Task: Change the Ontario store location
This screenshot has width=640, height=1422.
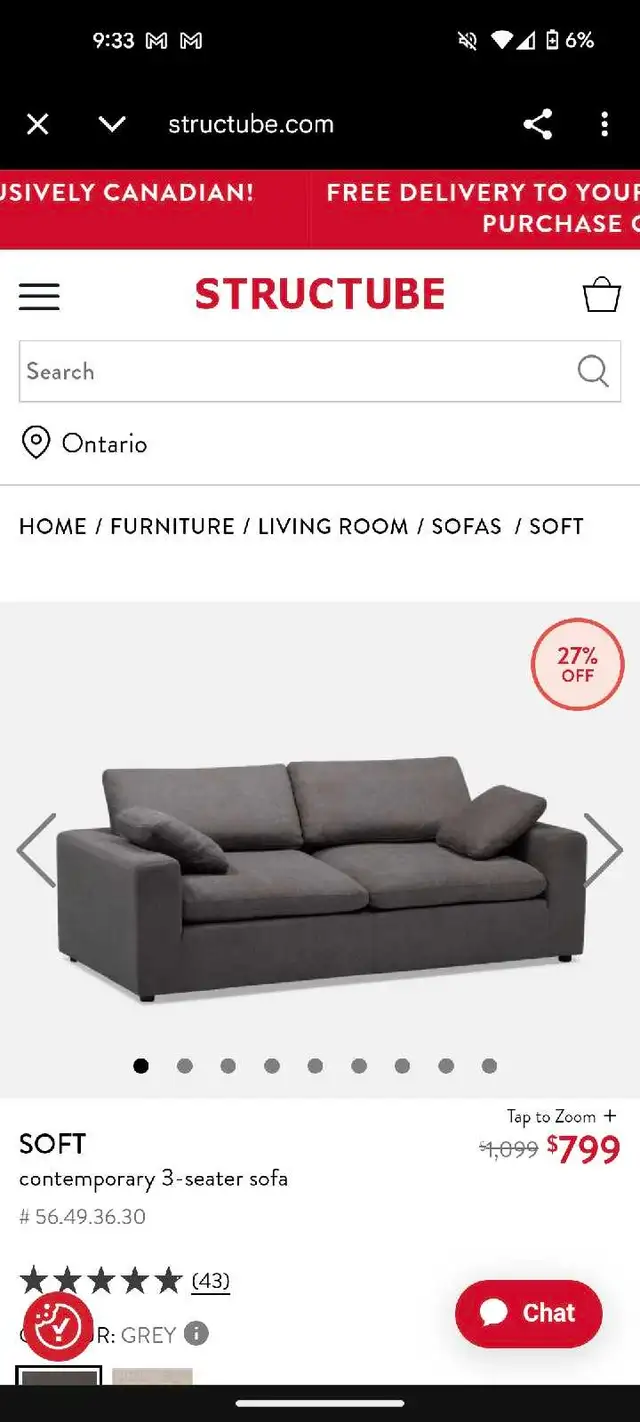Action: [84, 443]
